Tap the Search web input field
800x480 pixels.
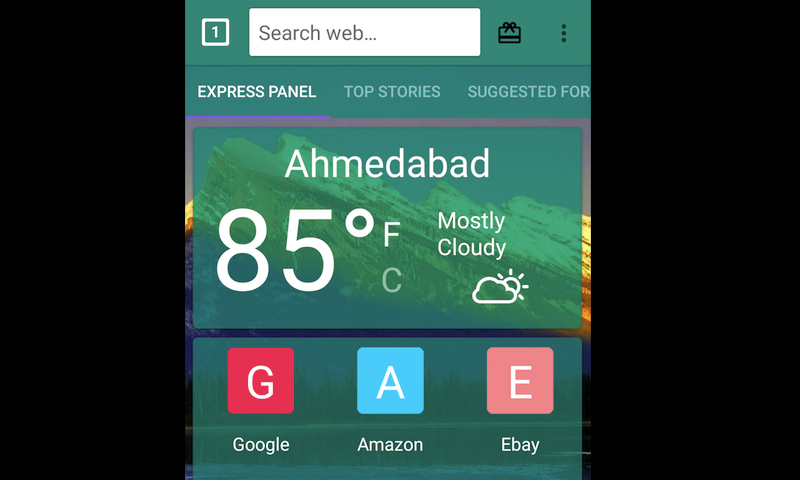pyautogui.click(x=364, y=33)
